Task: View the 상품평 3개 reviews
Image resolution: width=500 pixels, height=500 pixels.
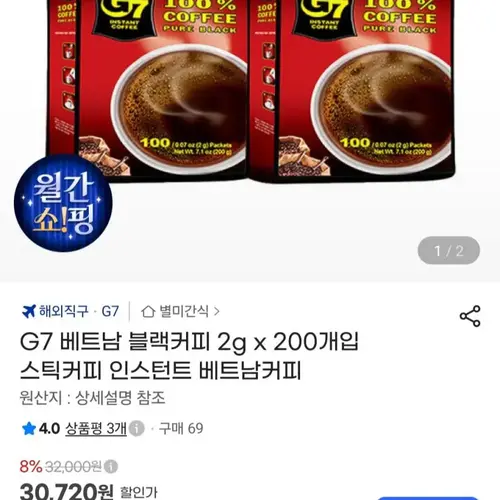Action: coord(96,428)
